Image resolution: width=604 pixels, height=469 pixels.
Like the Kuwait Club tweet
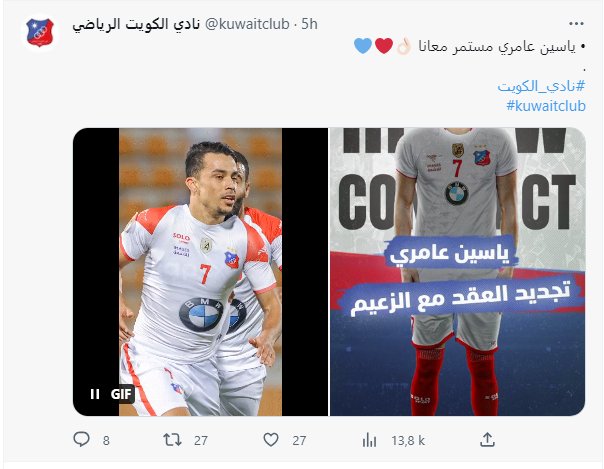click(x=270, y=439)
